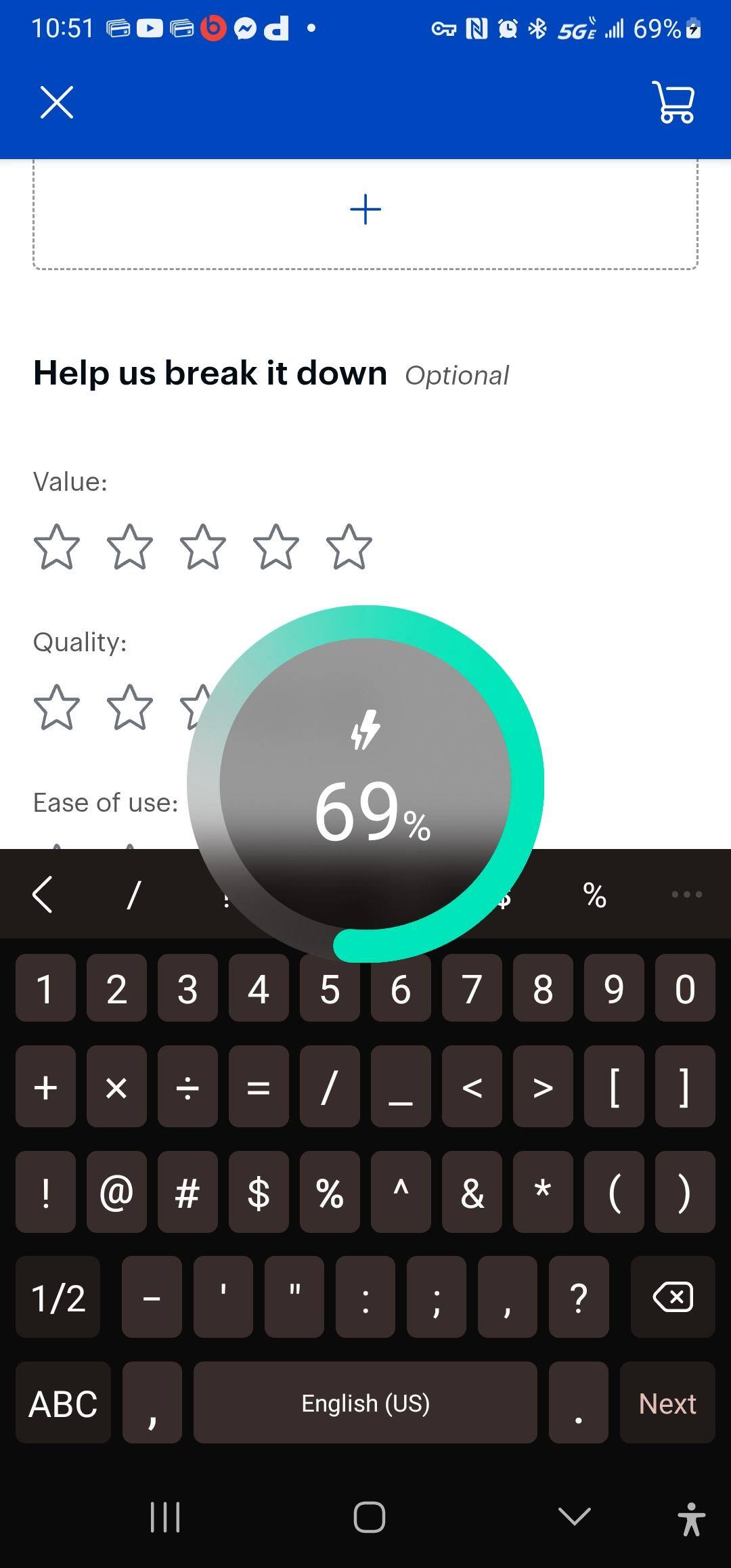Tap the English (US) spacebar
Viewport: 731px width, 1568px height.
[365, 1403]
